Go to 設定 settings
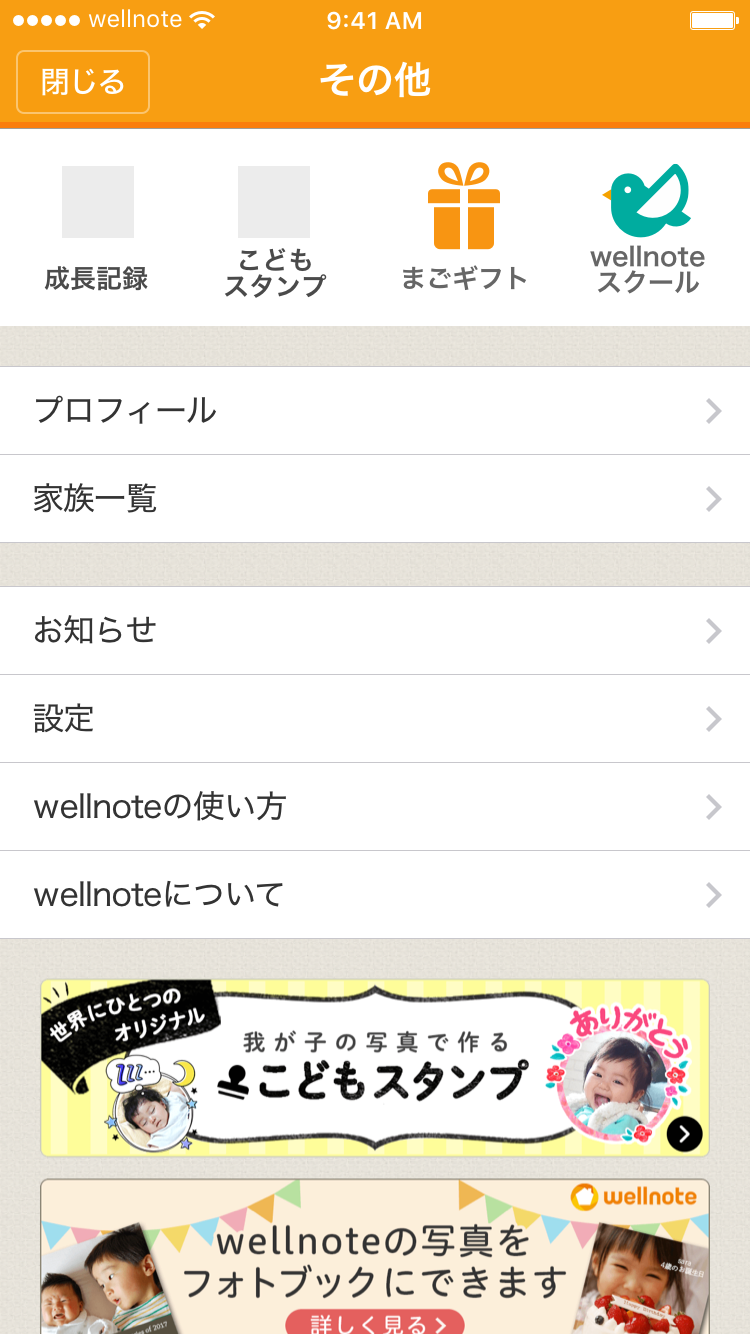This screenshot has height=1334, width=750. [375, 719]
